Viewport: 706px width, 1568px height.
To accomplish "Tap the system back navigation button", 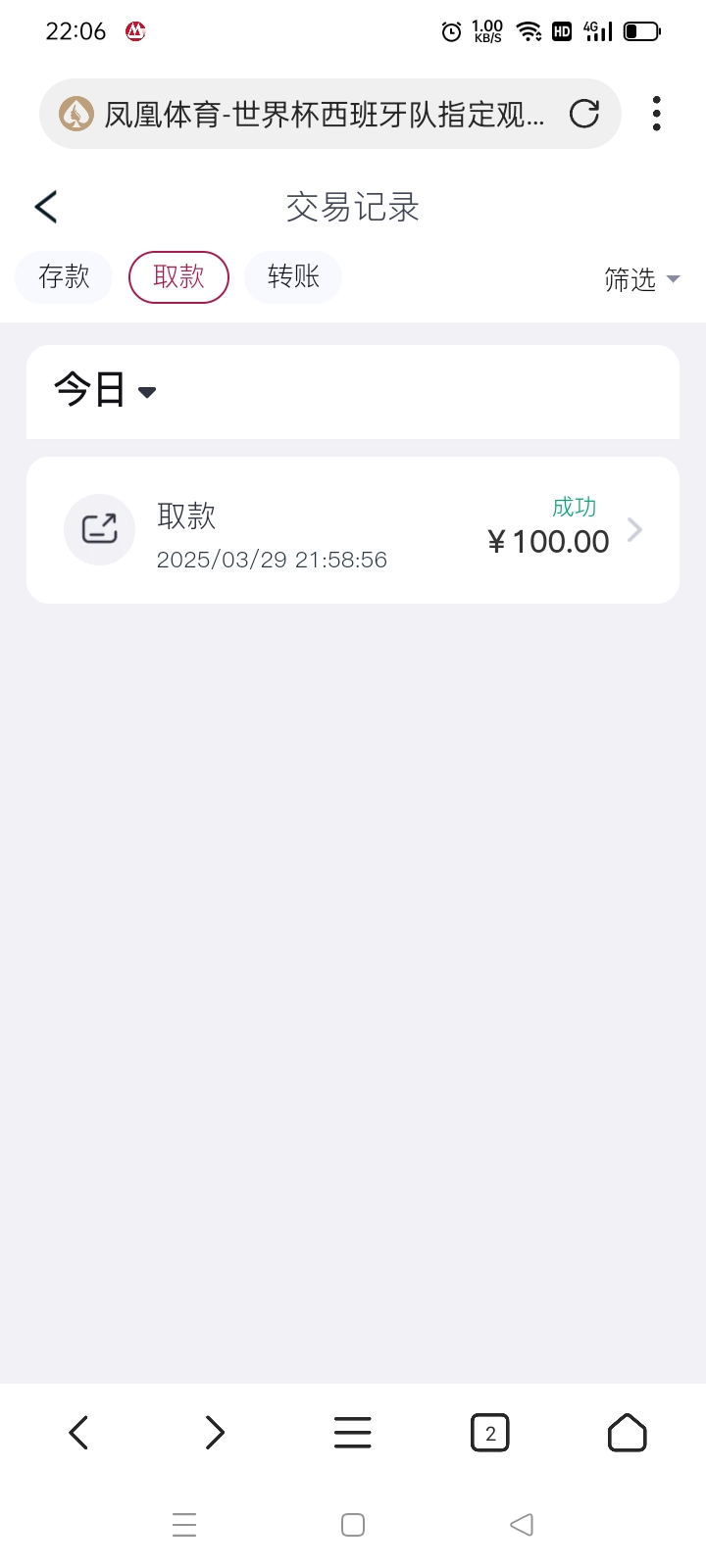I will [x=522, y=1525].
